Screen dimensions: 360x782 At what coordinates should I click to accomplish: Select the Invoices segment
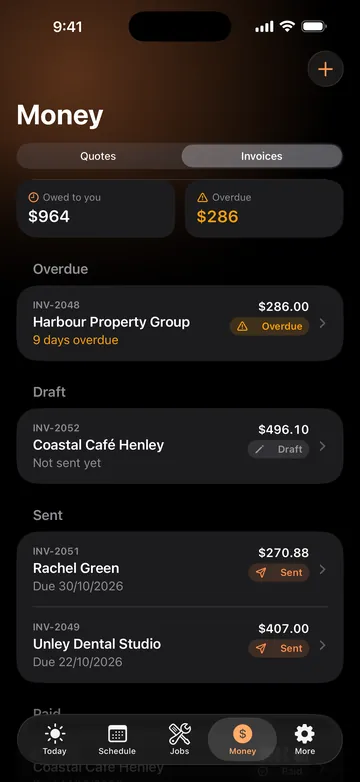pyautogui.click(x=262, y=156)
